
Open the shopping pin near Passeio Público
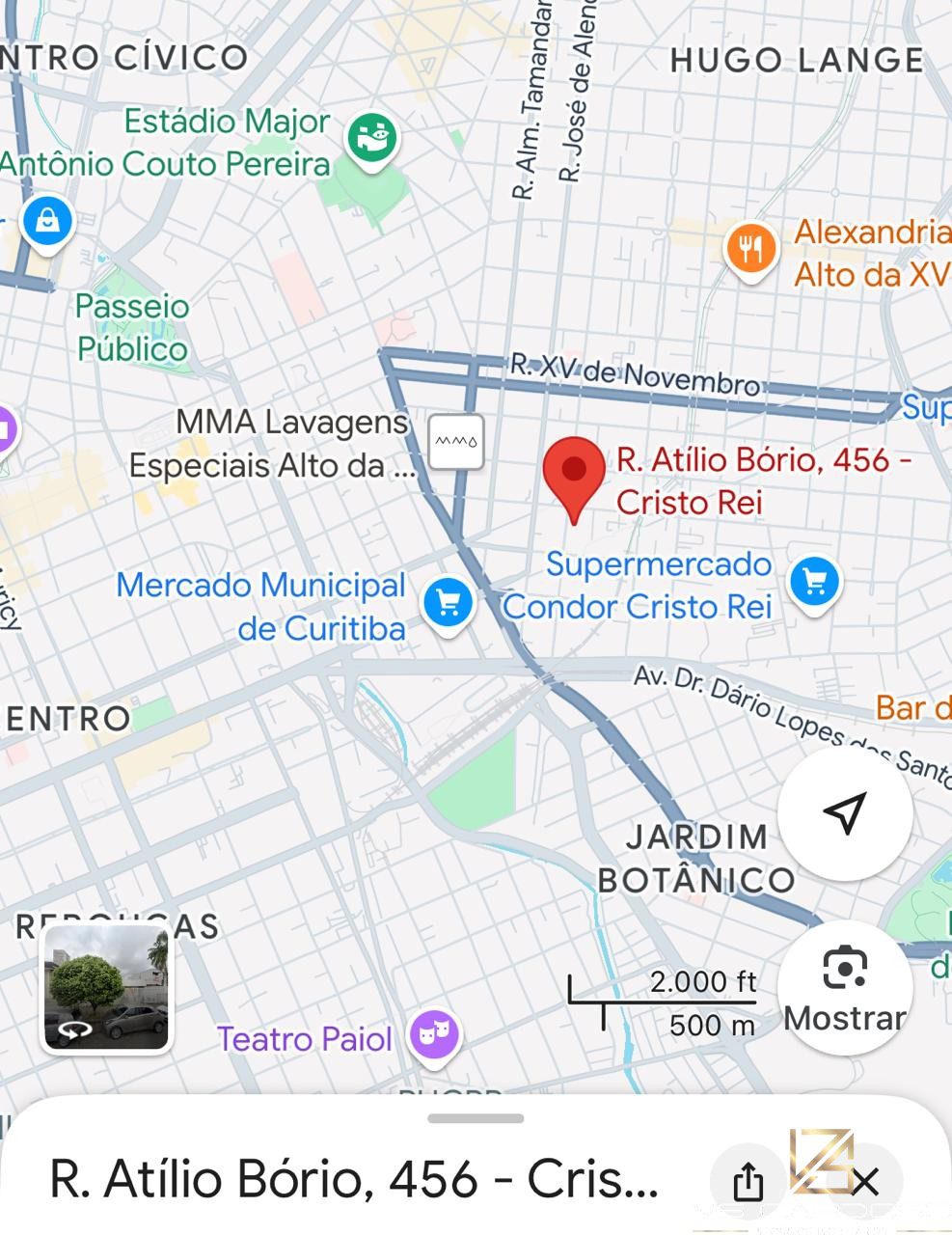coord(47,222)
